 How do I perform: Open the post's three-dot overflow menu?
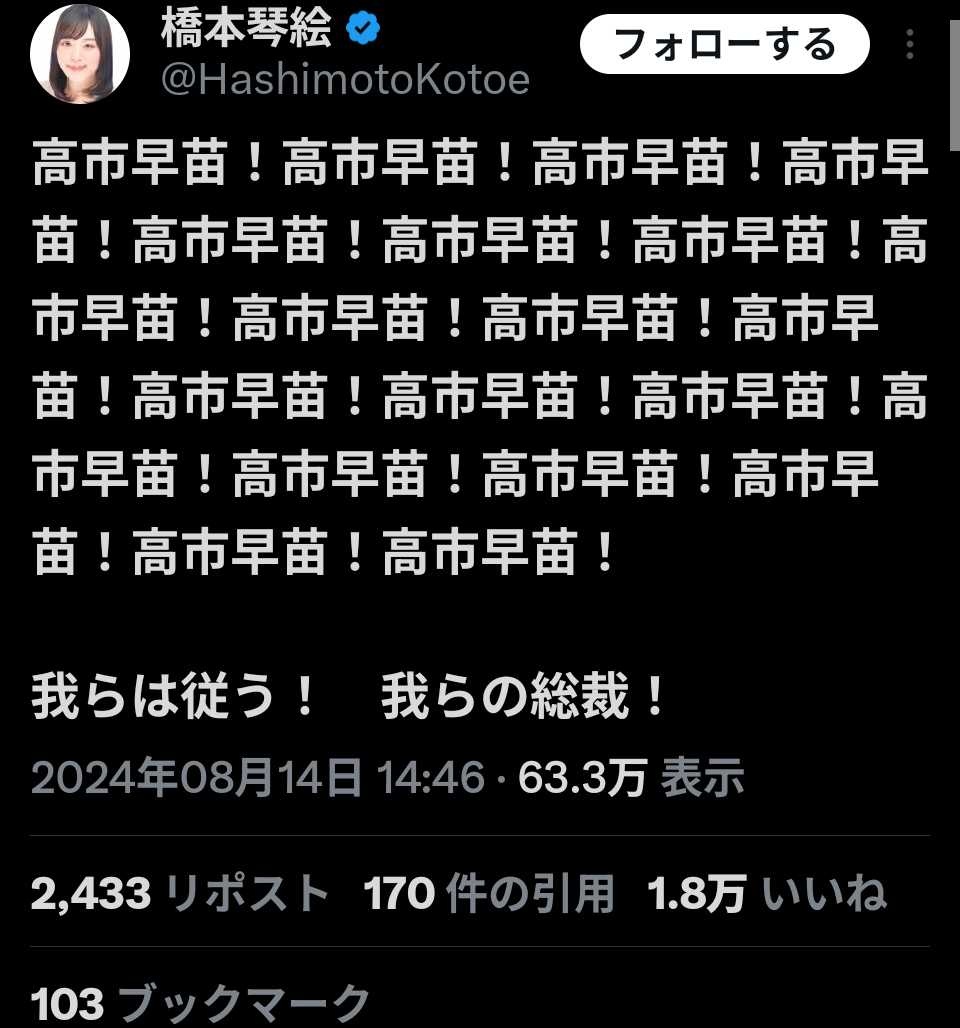[910, 45]
